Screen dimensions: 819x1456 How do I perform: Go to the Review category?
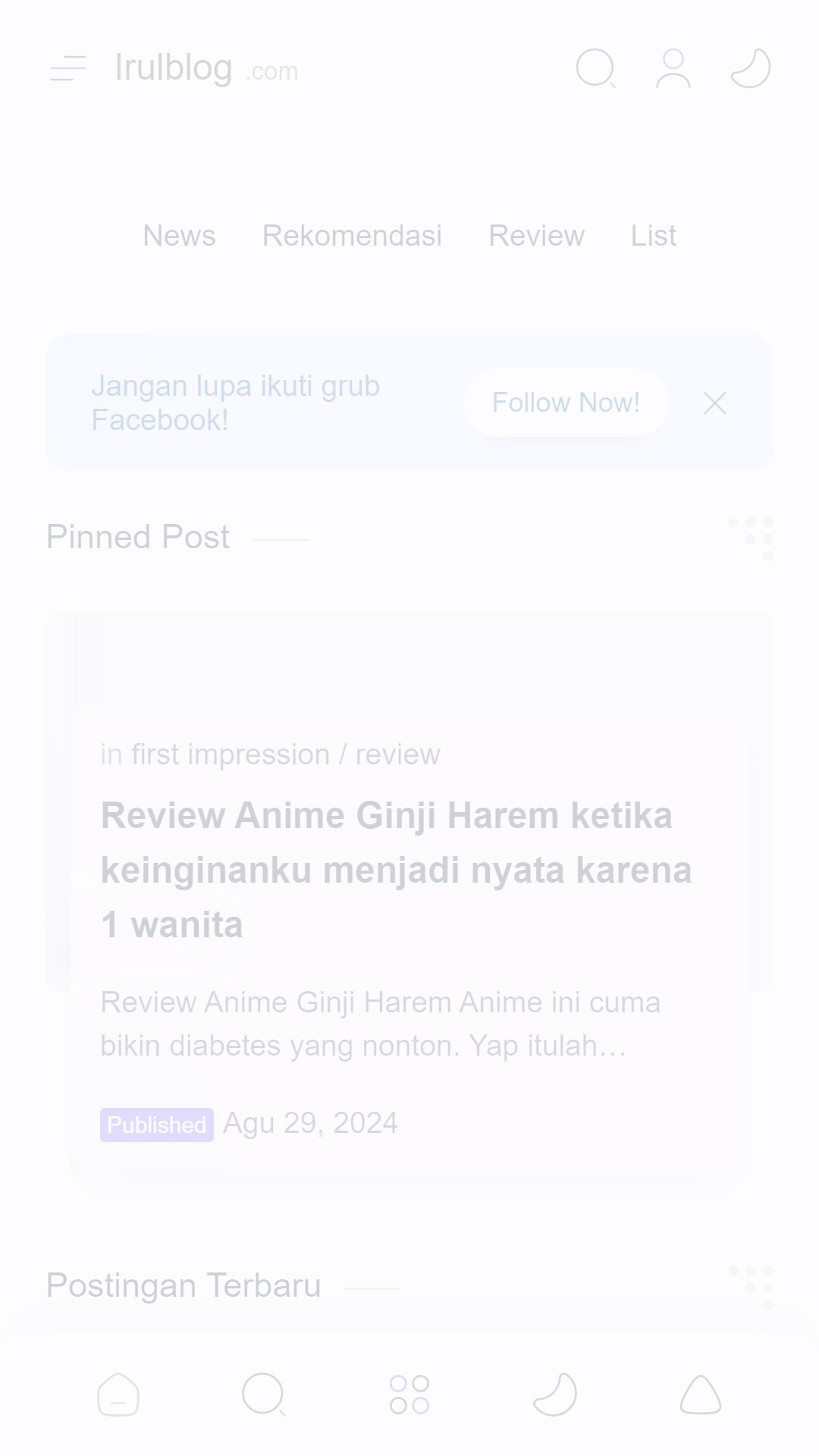[x=537, y=236]
